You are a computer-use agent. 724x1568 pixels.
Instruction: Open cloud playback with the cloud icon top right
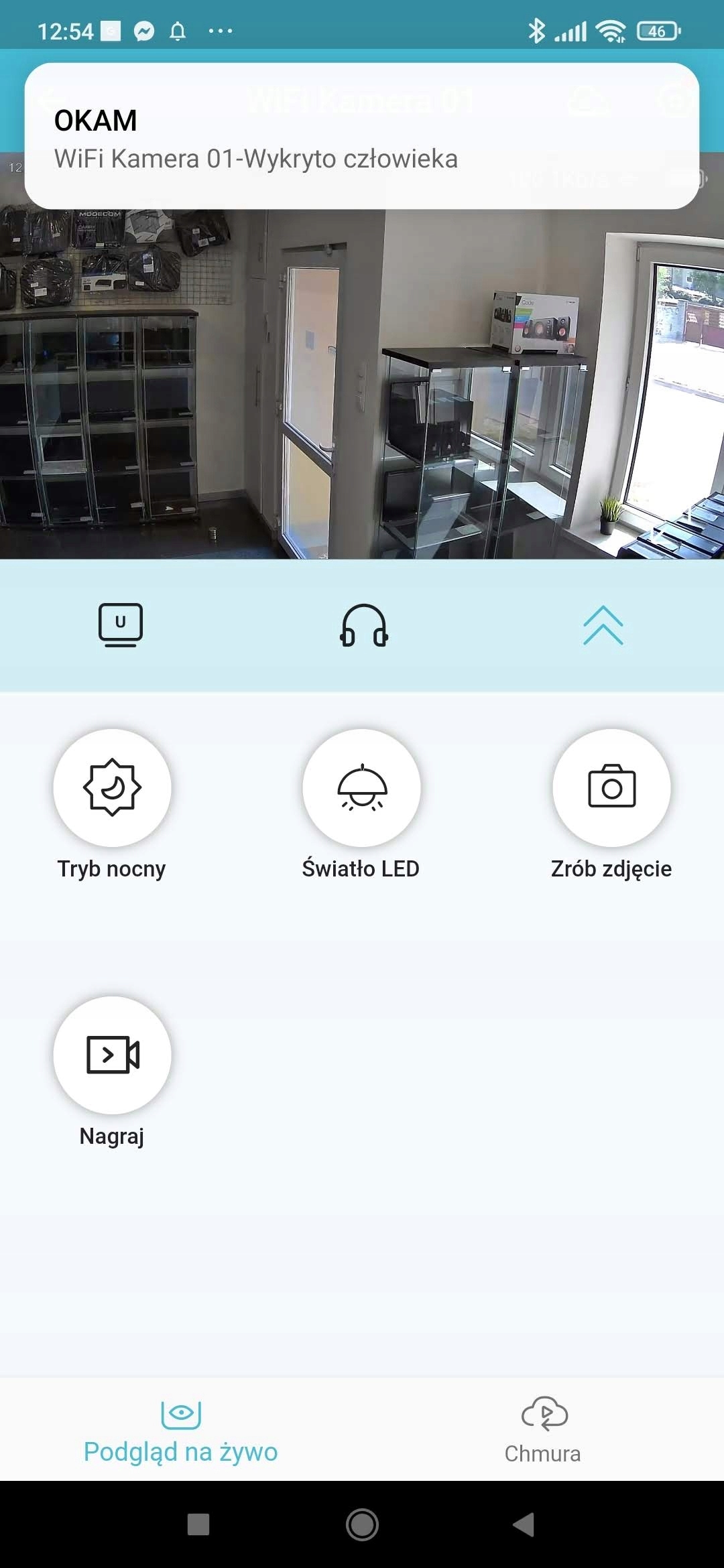tap(587, 102)
